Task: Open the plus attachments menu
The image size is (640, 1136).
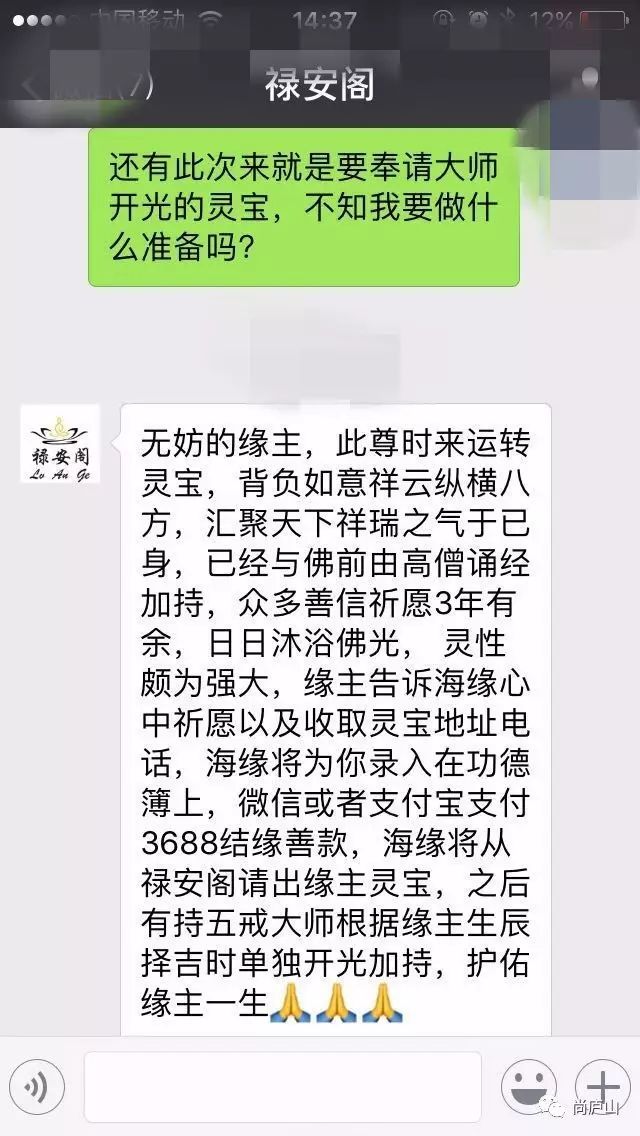Action: [x=603, y=1085]
